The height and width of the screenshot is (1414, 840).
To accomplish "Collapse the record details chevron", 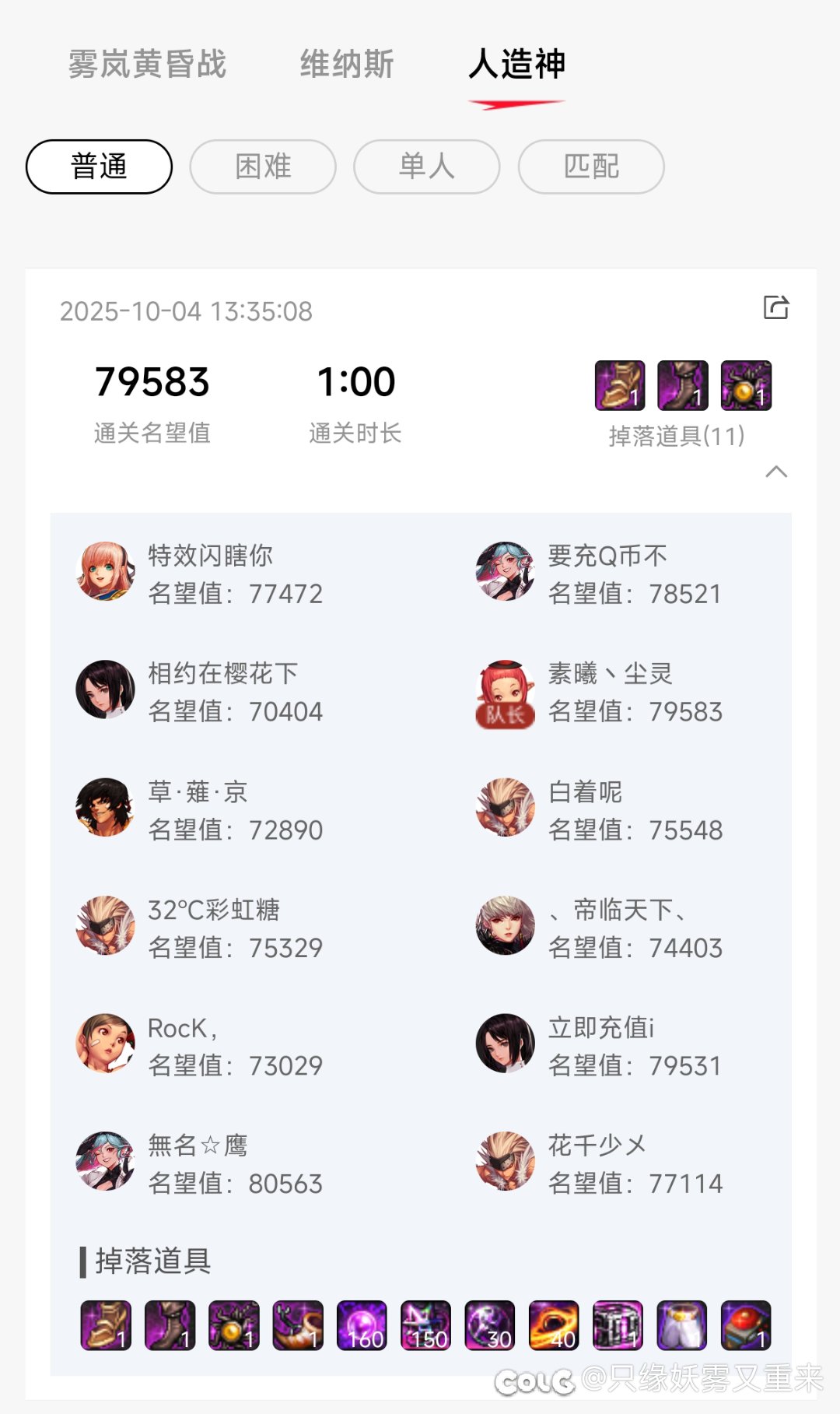I will (776, 472).
